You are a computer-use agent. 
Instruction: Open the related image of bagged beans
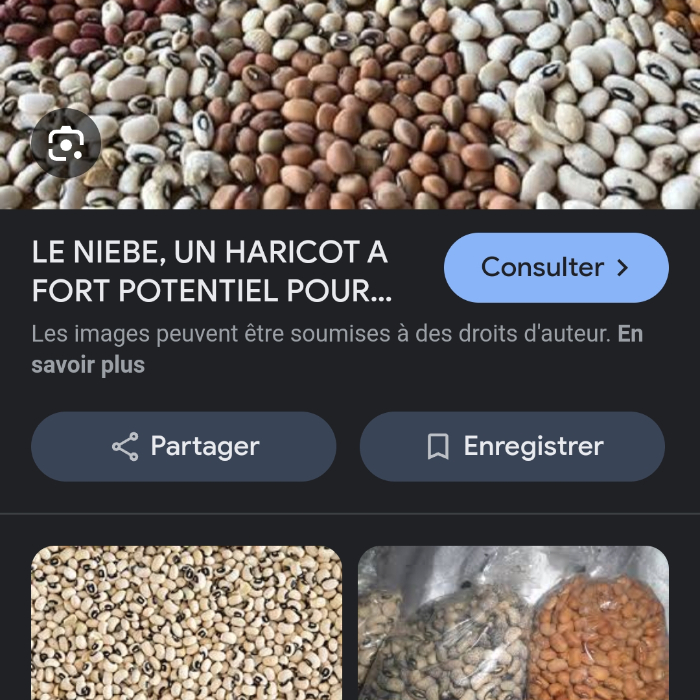click(513, 622)
